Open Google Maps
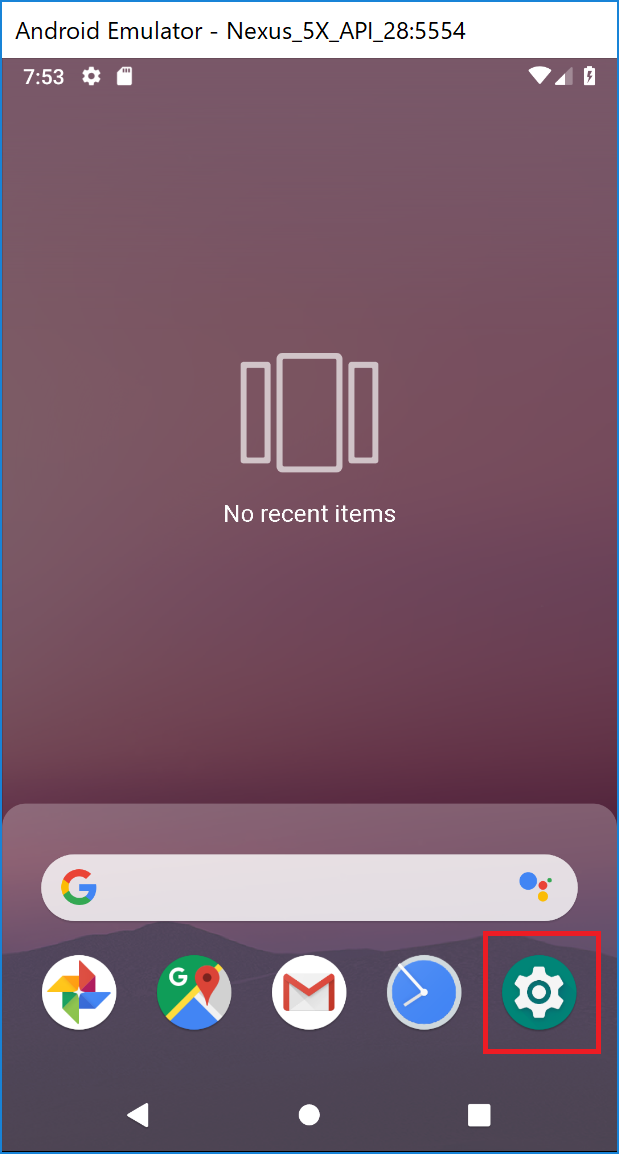The width and height of the screenshot is (619, 1154). tap(194, 992)
